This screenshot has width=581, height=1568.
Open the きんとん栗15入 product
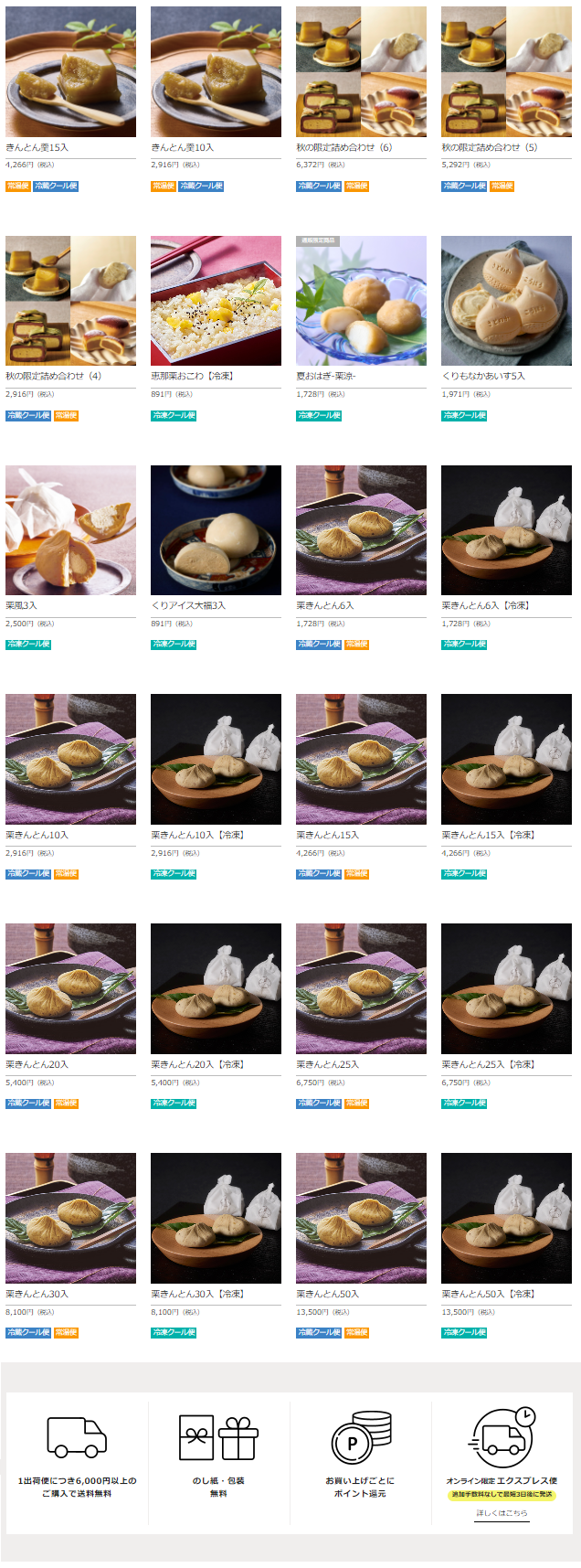[x=70, y=72]
